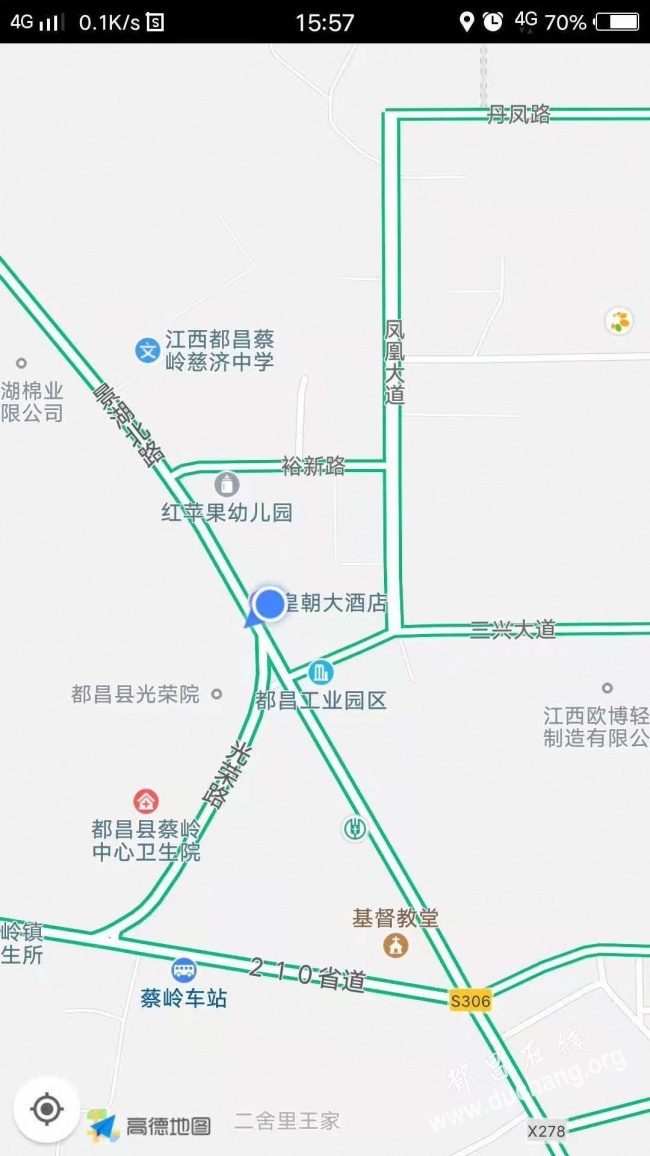
Task: Open 江西都昌蔡岭慈济中学 school marker
Action: (148, 350)
